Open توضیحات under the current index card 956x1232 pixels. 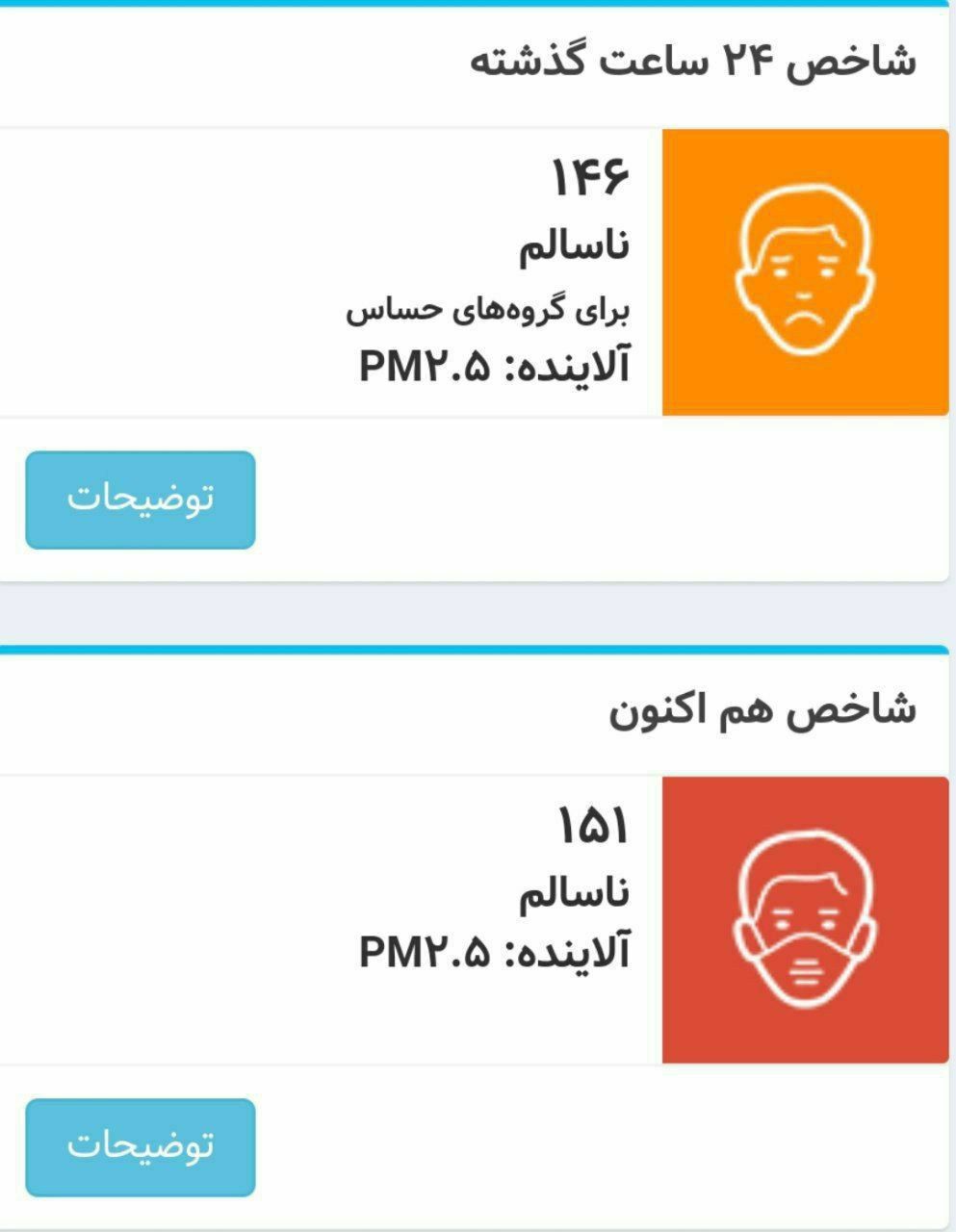[x=141, y=1147]
